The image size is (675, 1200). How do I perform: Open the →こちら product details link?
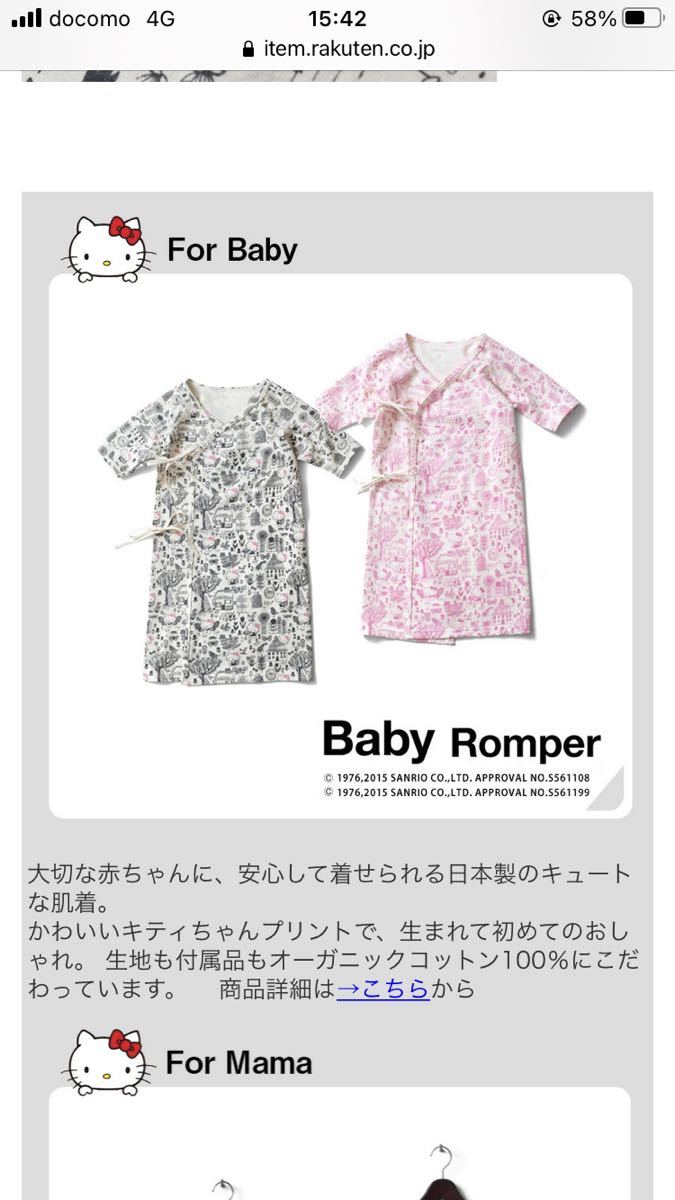(x=383, y=989)
